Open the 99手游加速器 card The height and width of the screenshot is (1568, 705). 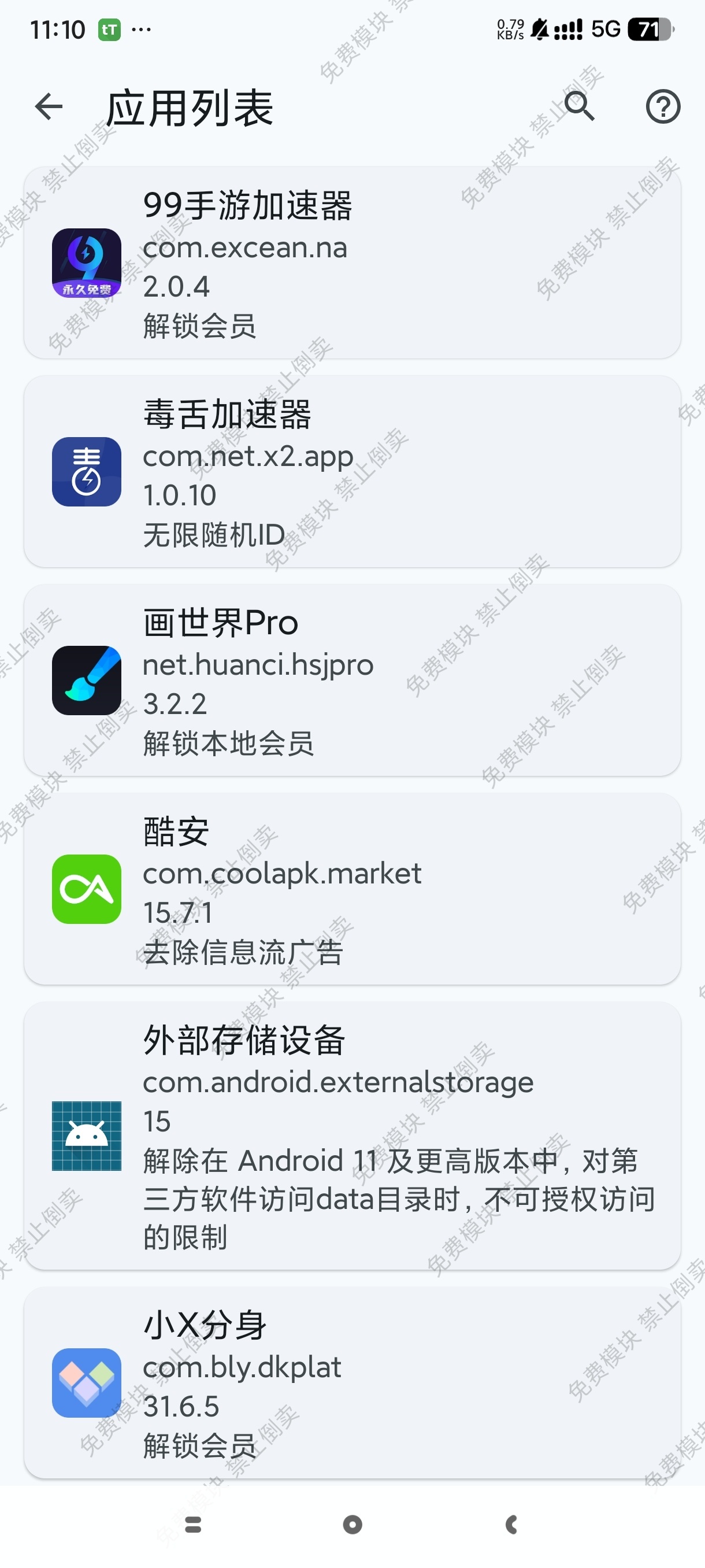pyautogui.click(x=352, y=263)
